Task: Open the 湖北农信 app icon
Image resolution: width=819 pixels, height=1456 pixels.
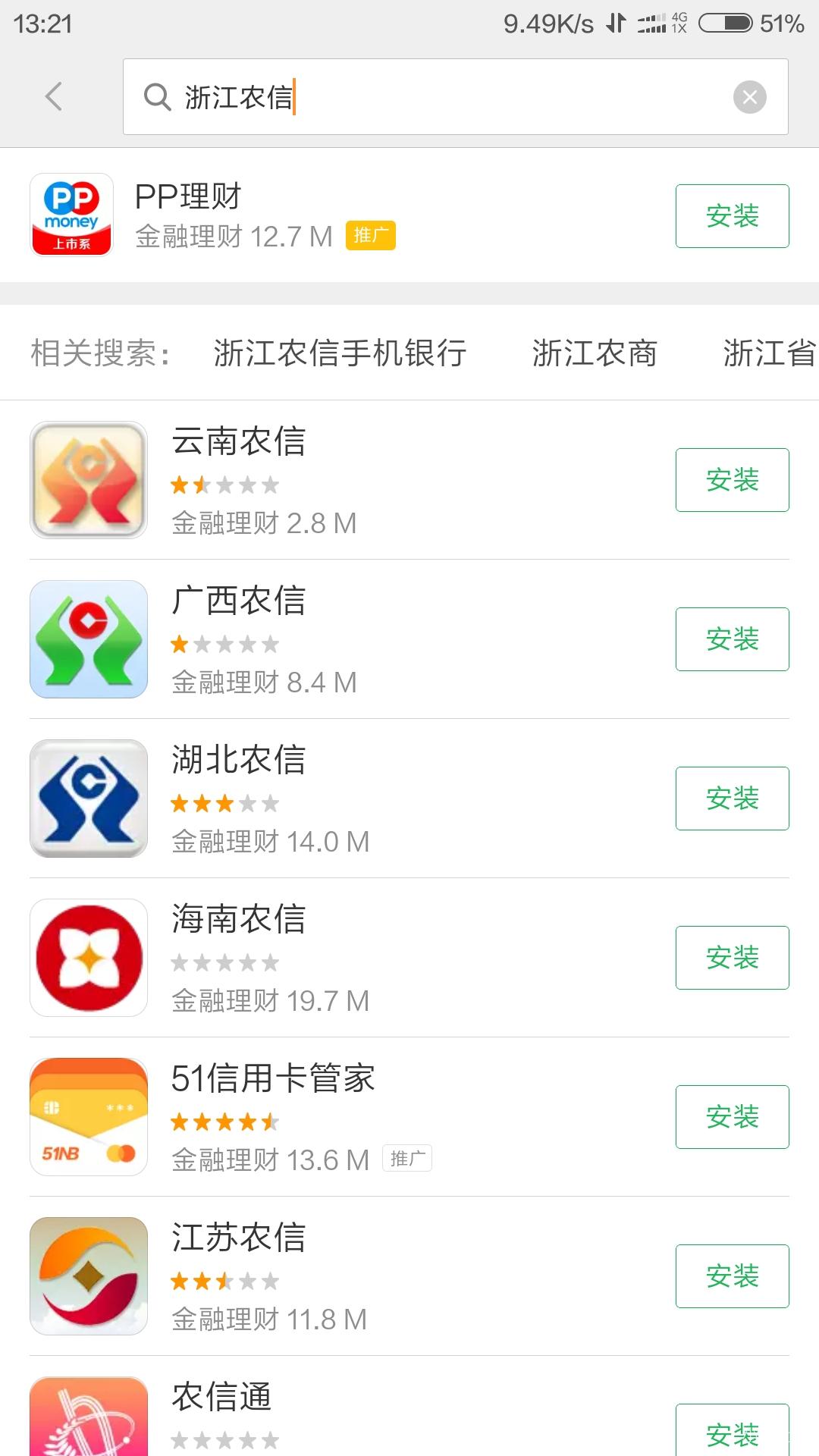Action: (x=88, y=798)
